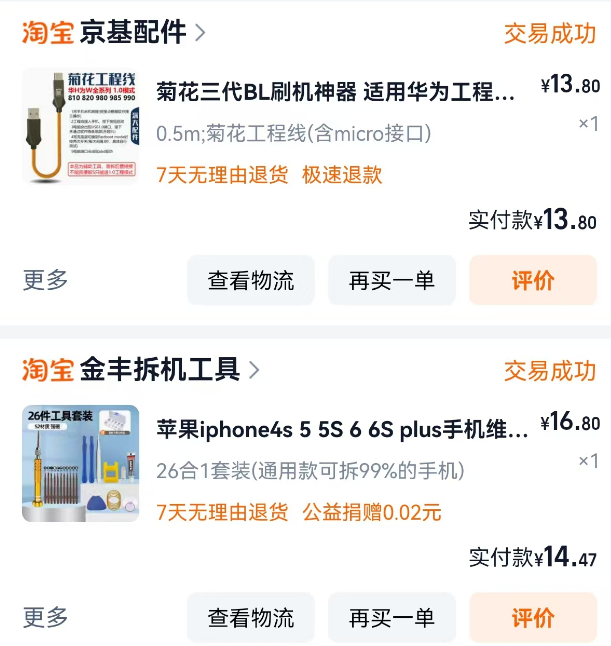Open the 苹果iphone 手机维修 tool order

pos(342,430)
